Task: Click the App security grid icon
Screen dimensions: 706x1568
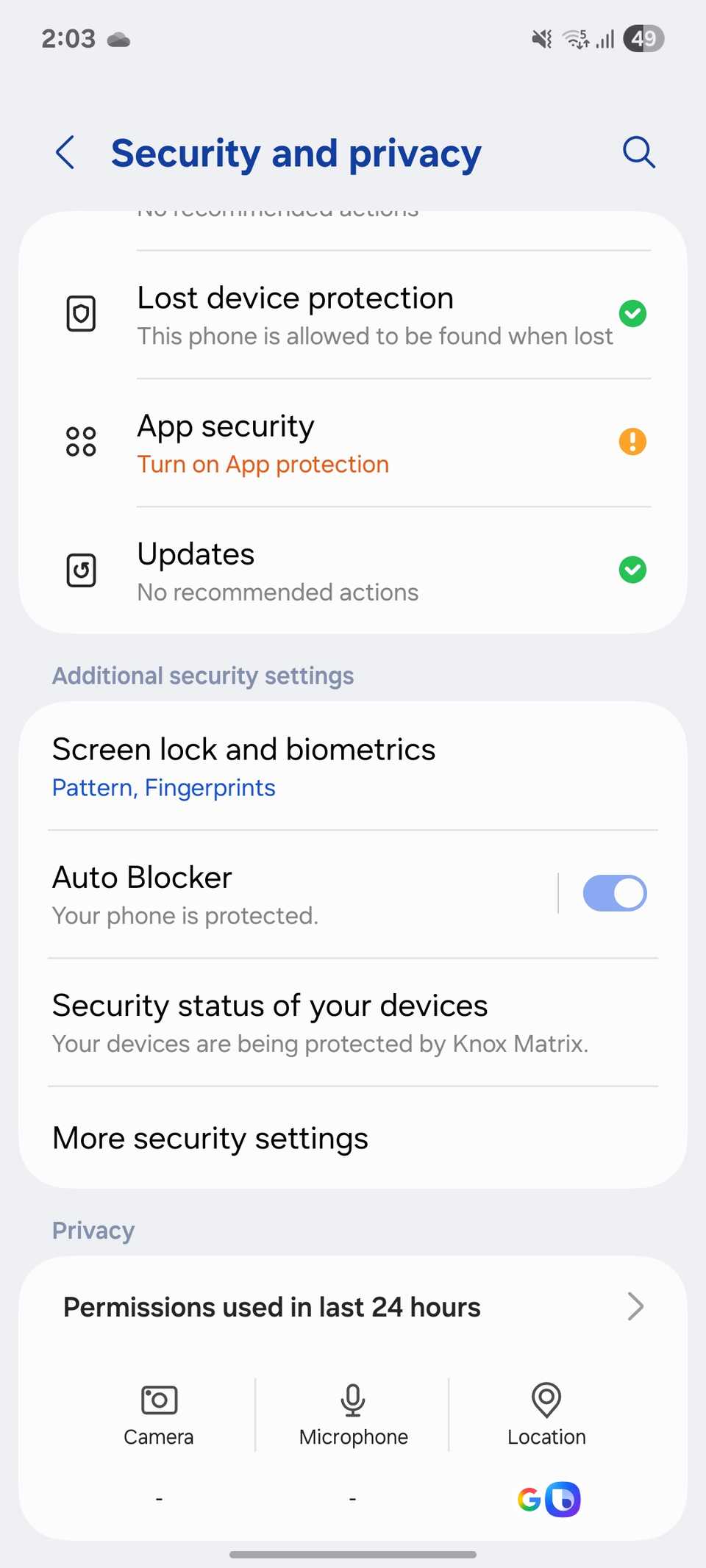Action: tap(81, 441)
